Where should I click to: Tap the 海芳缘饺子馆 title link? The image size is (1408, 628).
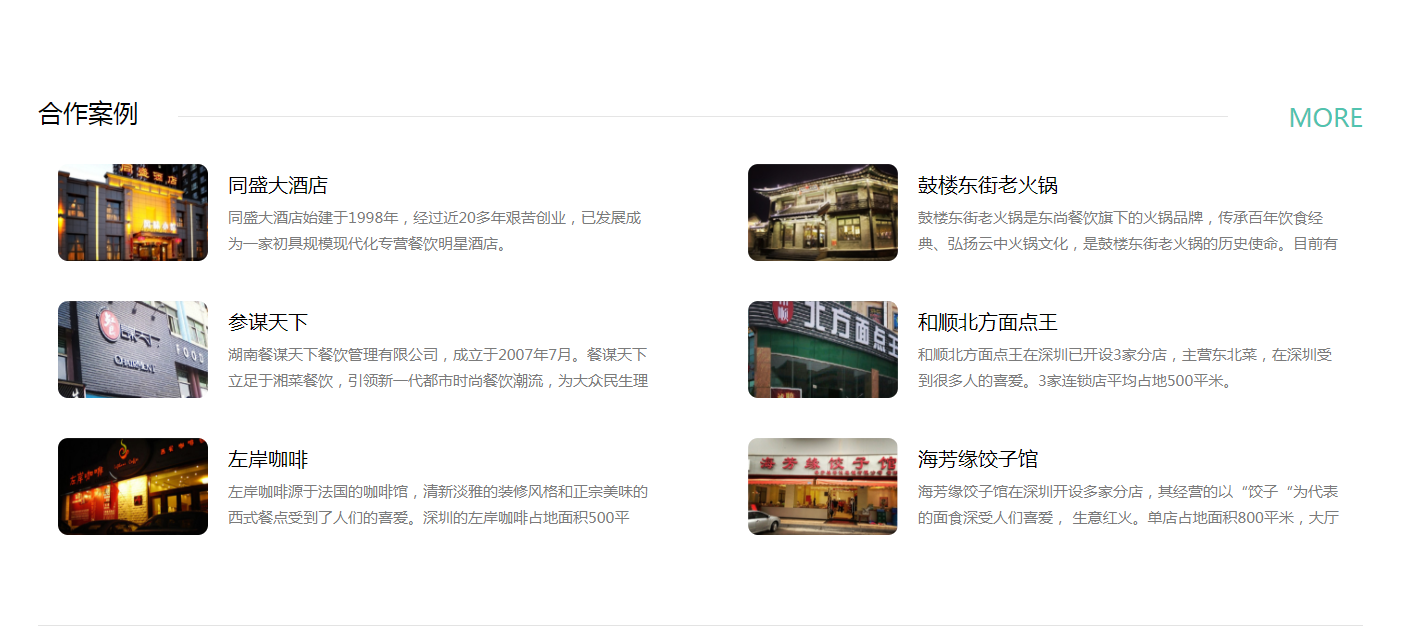[x=977, y=459]
